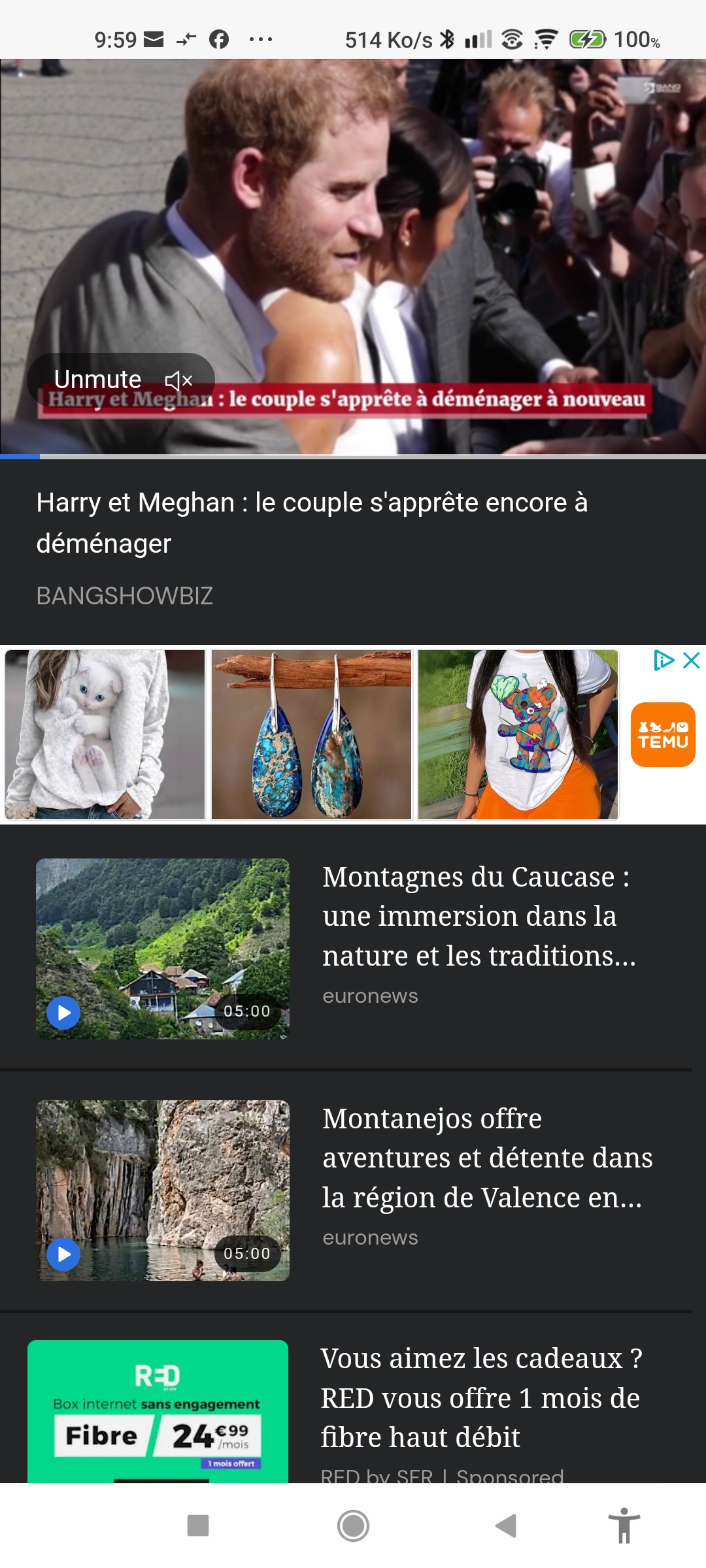Play the Montanejos video
This screenshot has width=706, height=1568.
pos(63,1254)
